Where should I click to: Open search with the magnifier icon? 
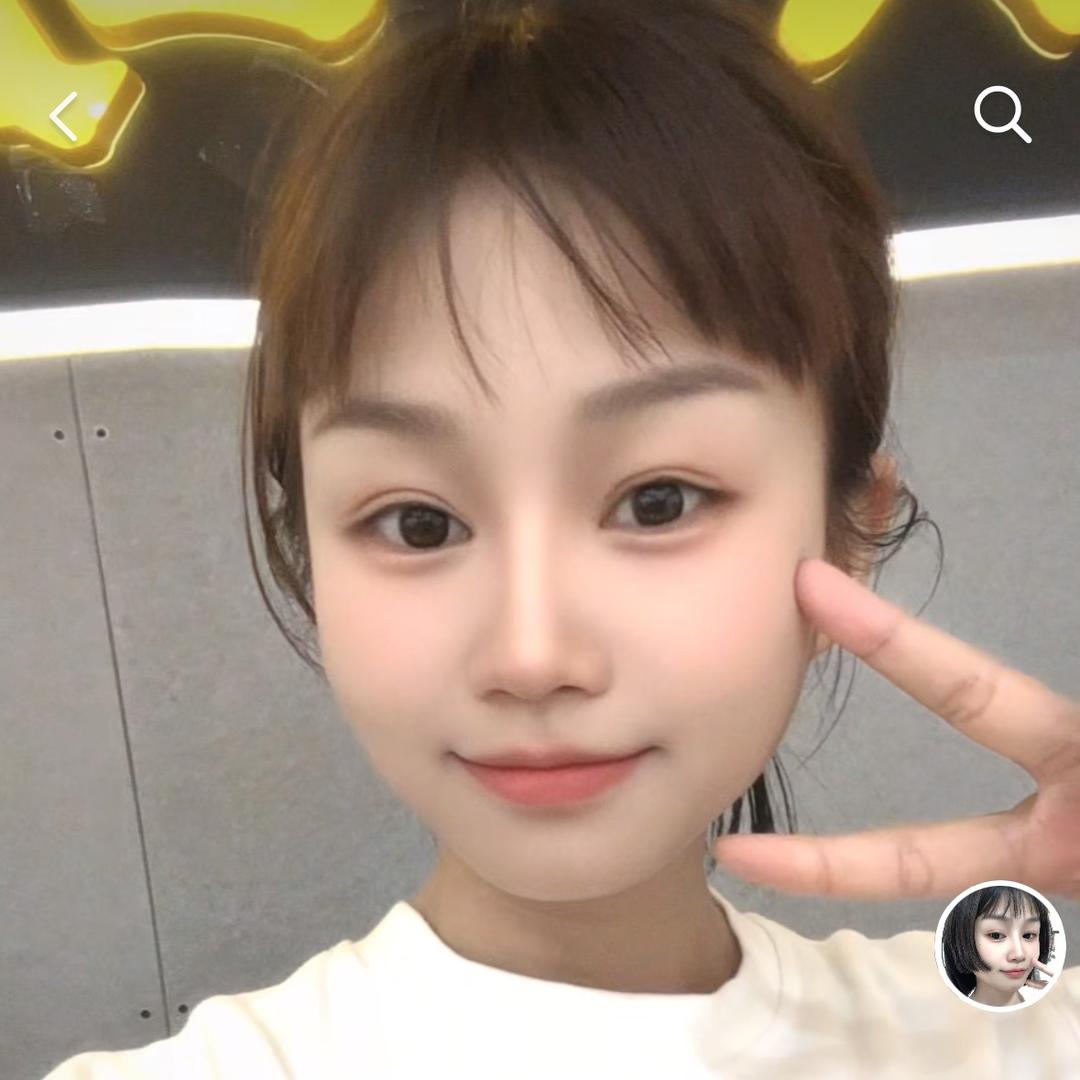click(1002, 114)
